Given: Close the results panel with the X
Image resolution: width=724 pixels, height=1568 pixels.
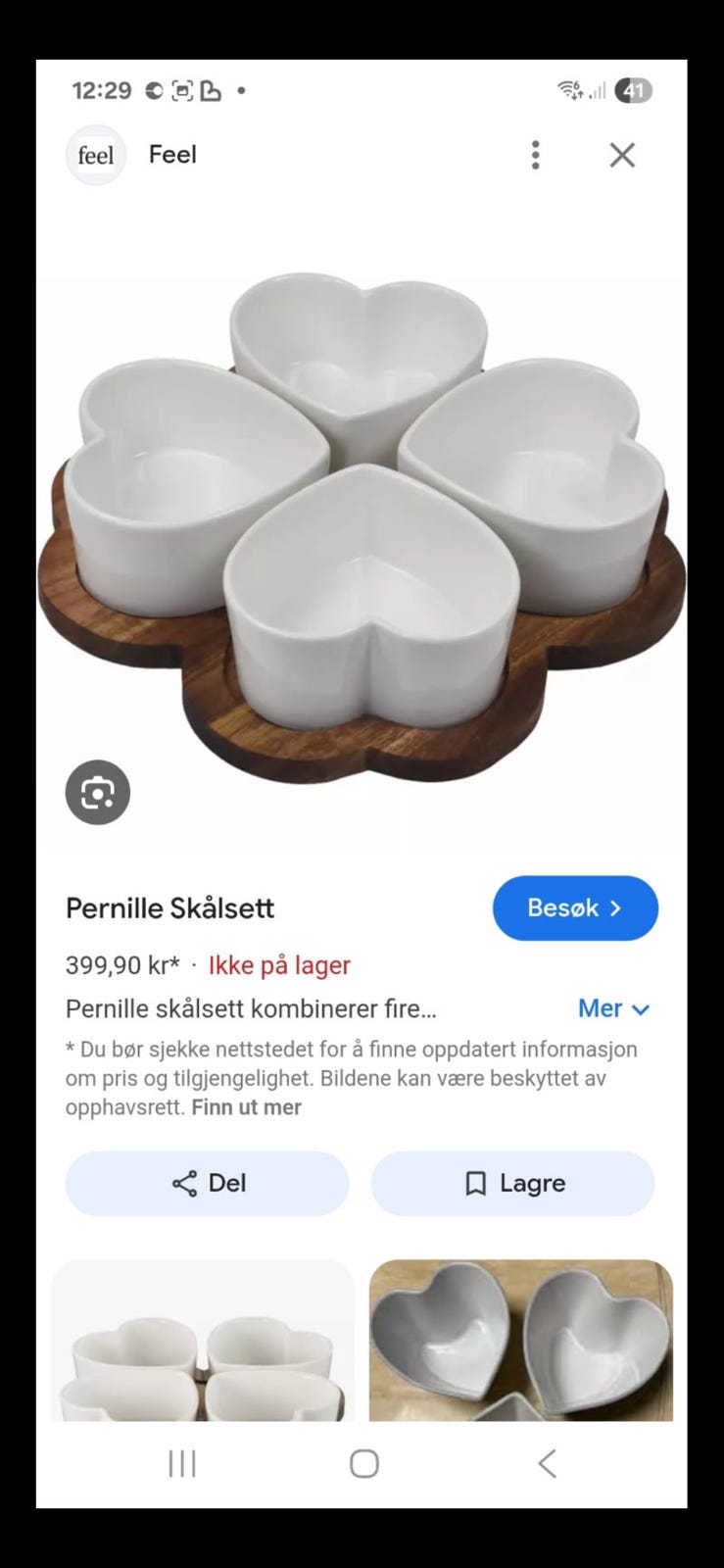Looking at the screenshot, I should click(621, 155).
